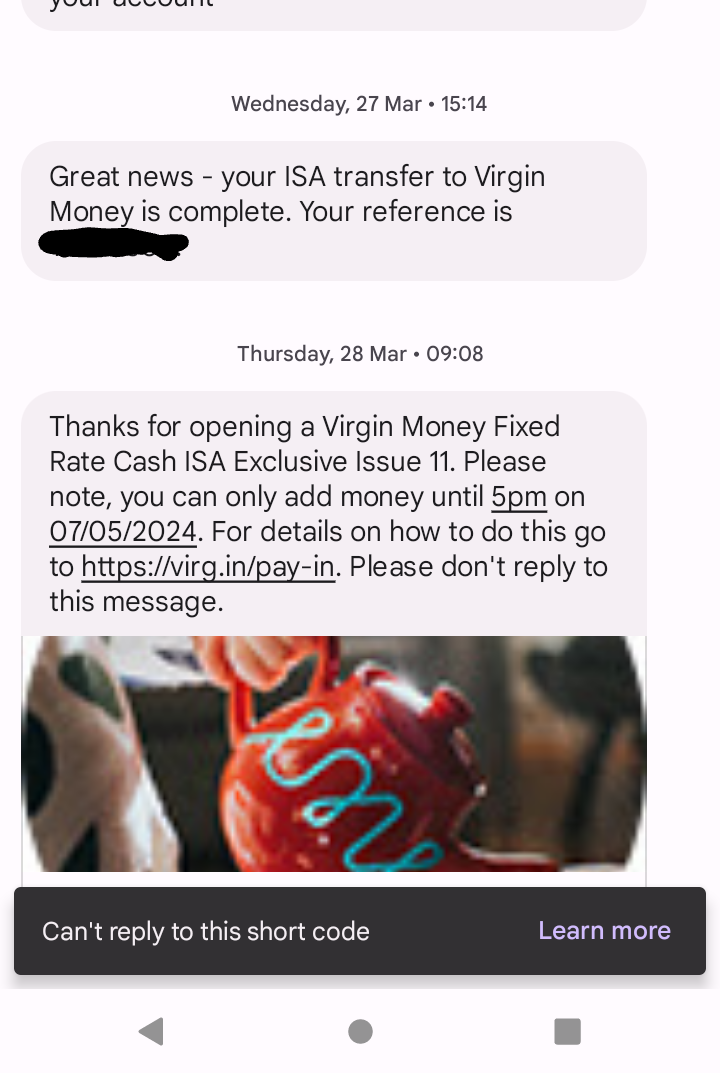Open the virg.in/pay-in link
720x1073 pixels.
pyautogui.click(x=208, y=567)
